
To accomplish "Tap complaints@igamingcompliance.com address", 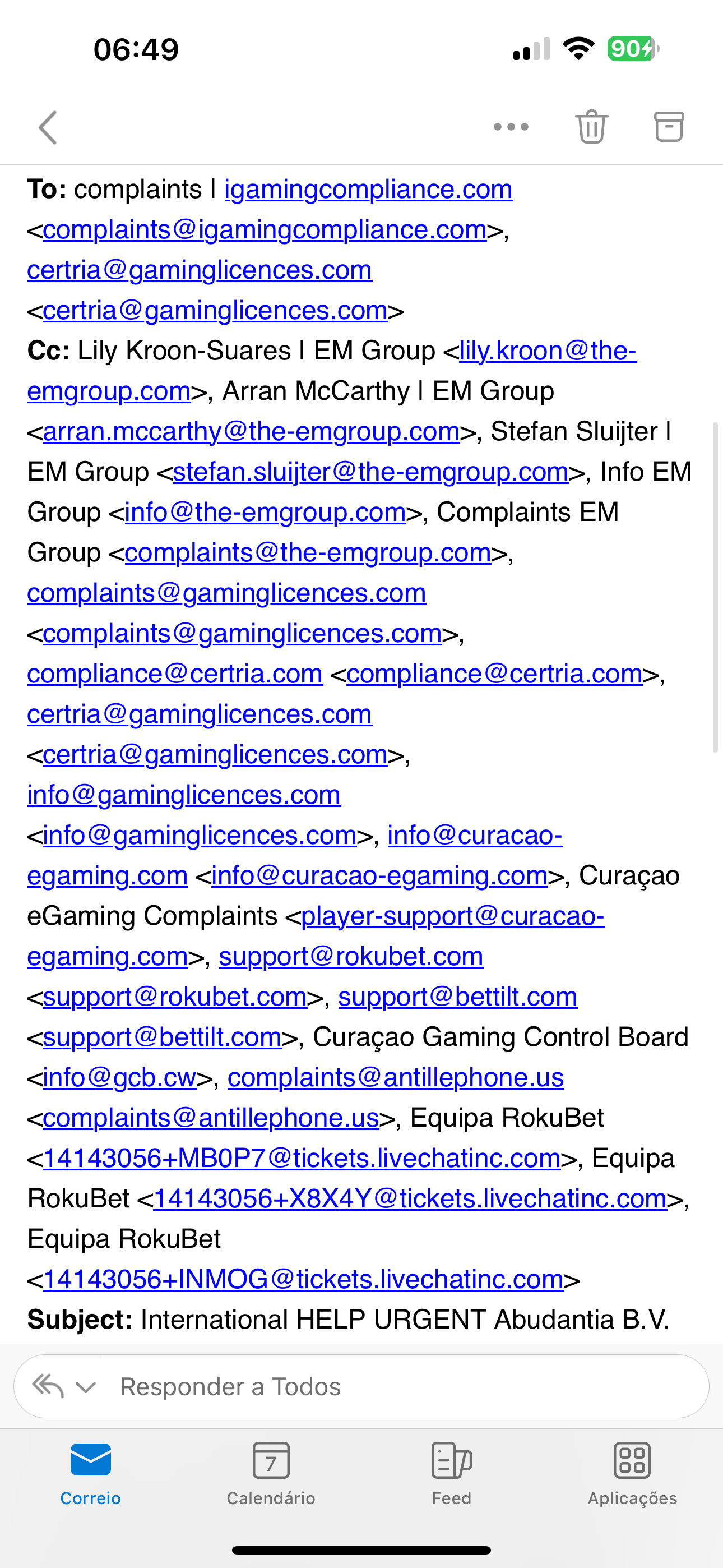I will click(264, 230).
